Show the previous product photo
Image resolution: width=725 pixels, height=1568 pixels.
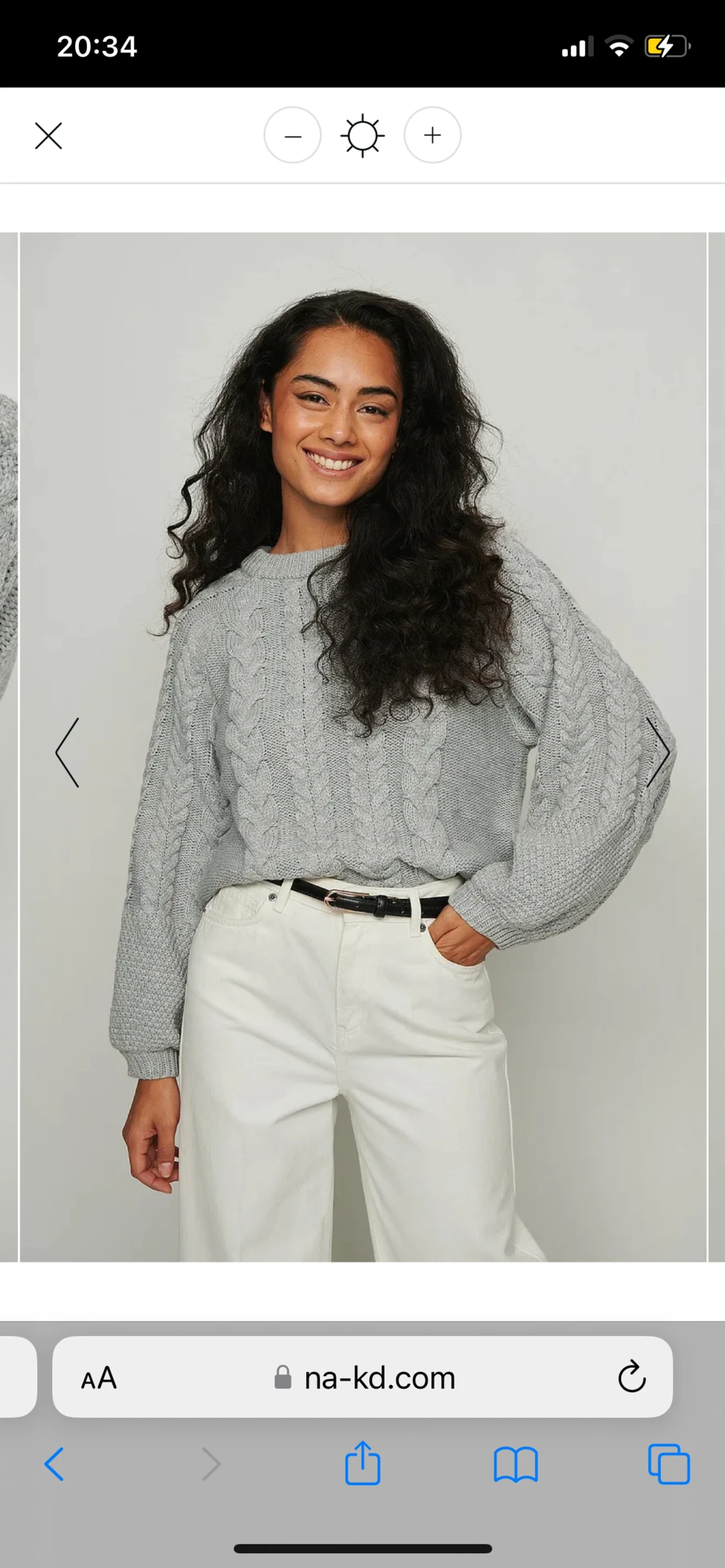[x=68, y=752]
